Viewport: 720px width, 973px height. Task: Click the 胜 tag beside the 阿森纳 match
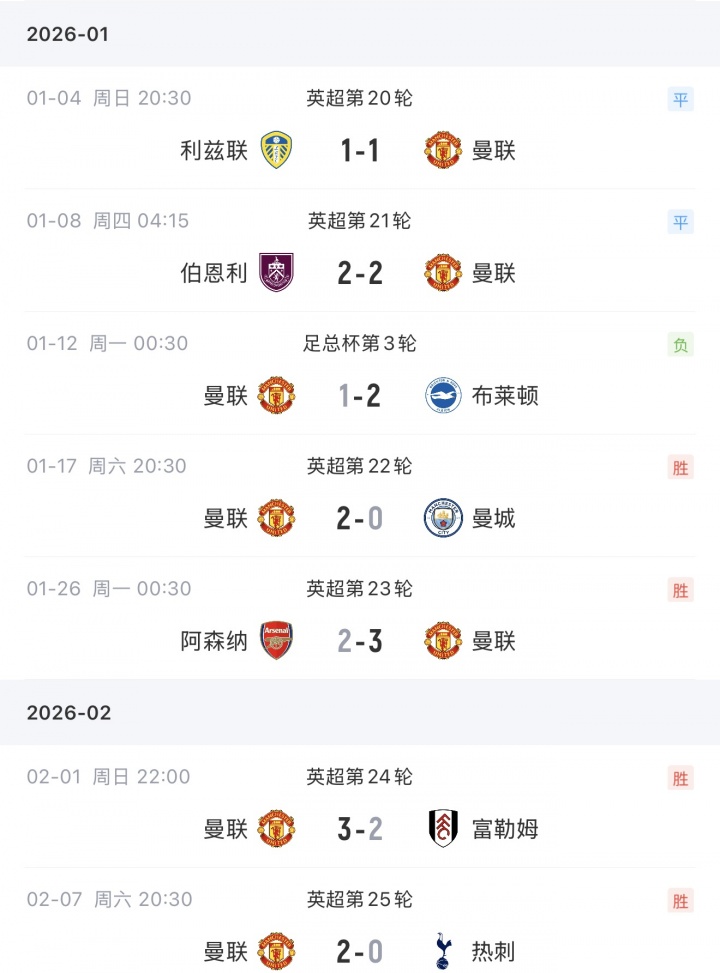pyautogui.click(x=682, y=590)
